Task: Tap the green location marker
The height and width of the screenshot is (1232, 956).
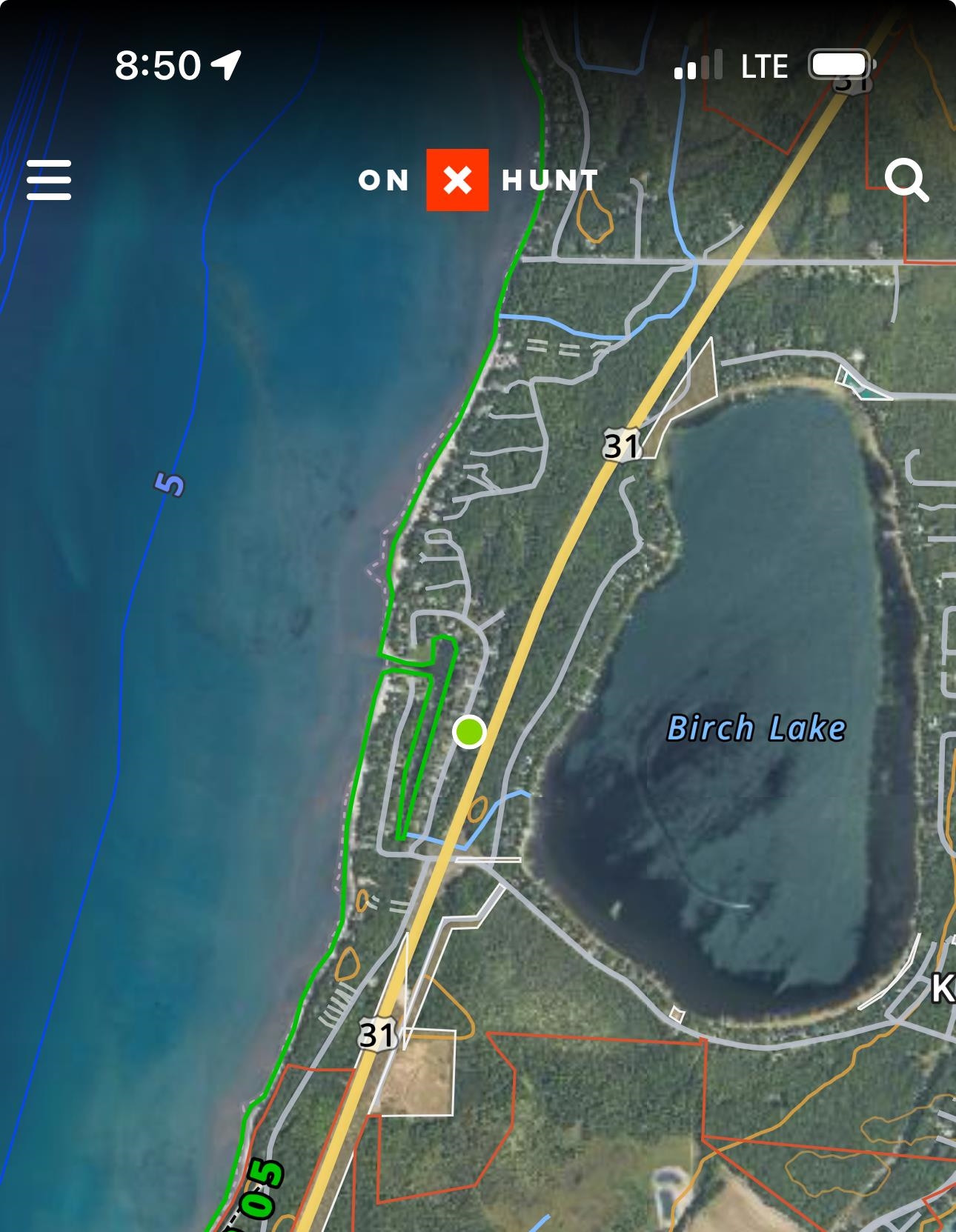Action: point(469,732)
